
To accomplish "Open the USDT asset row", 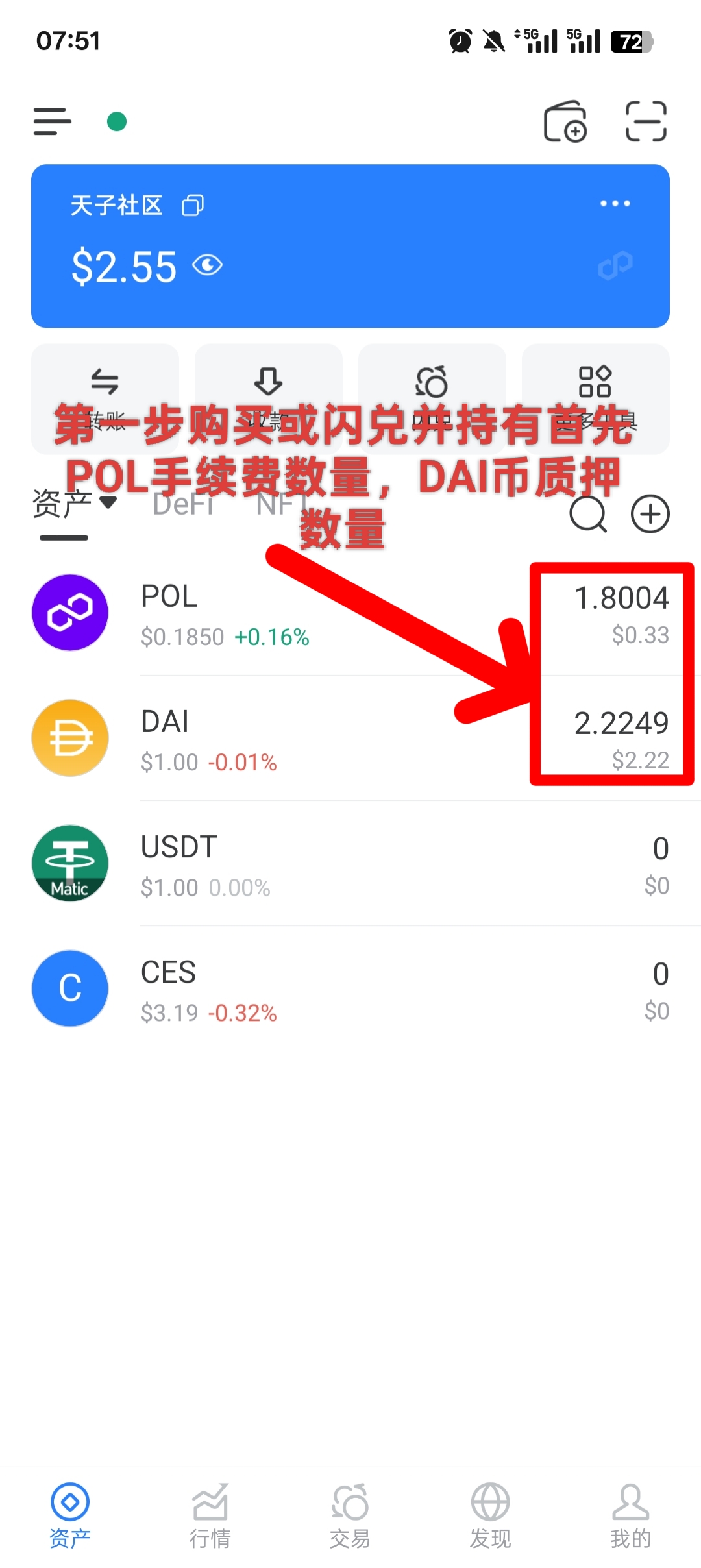I will tap(350, 864).
